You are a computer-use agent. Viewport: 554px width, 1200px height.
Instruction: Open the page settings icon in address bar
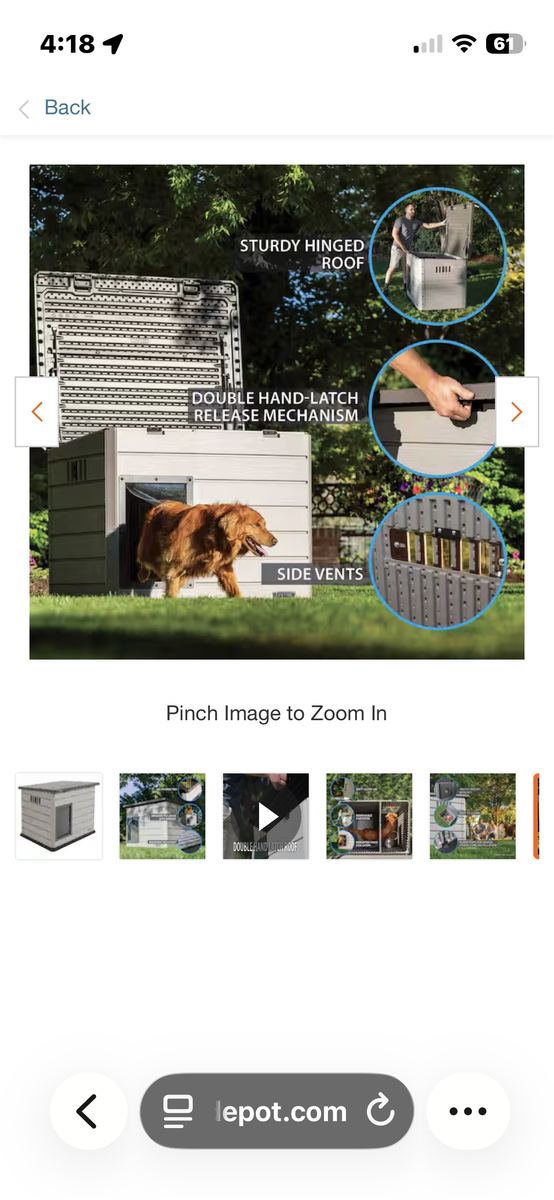(178, 1111)
